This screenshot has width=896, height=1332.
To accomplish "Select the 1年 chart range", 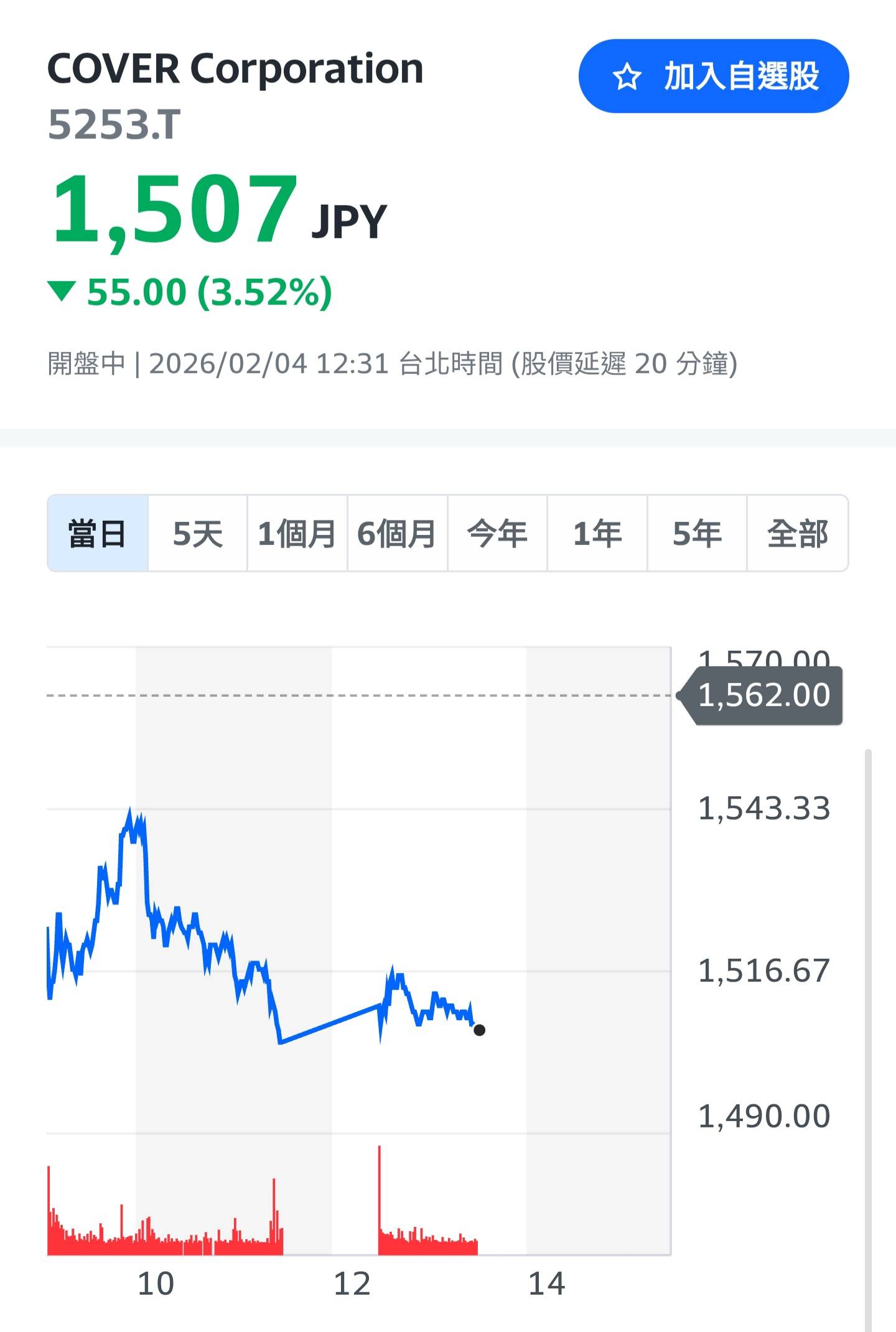I will click(597, 533).
